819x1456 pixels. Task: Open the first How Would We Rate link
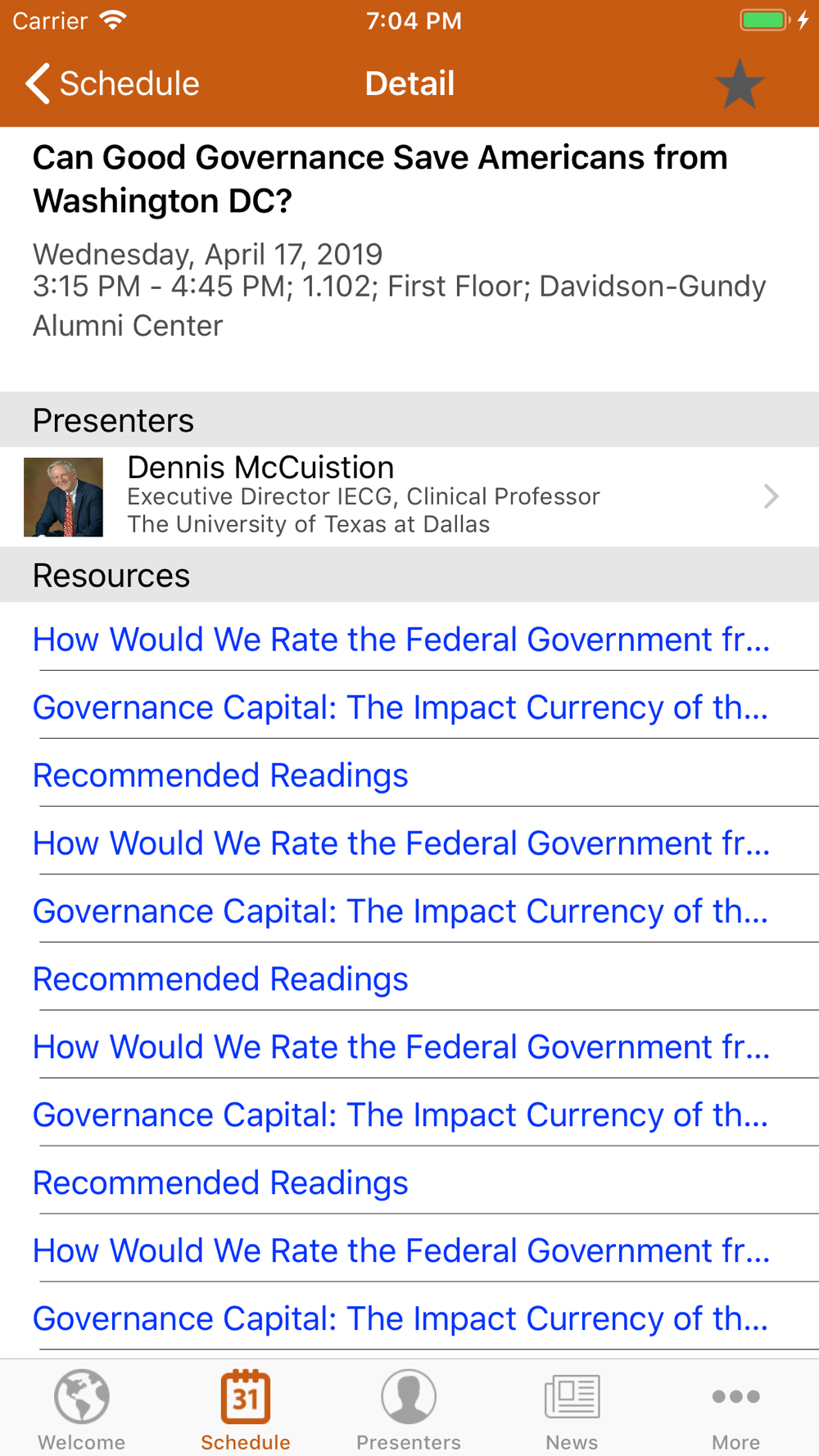[x=401, y=640]
